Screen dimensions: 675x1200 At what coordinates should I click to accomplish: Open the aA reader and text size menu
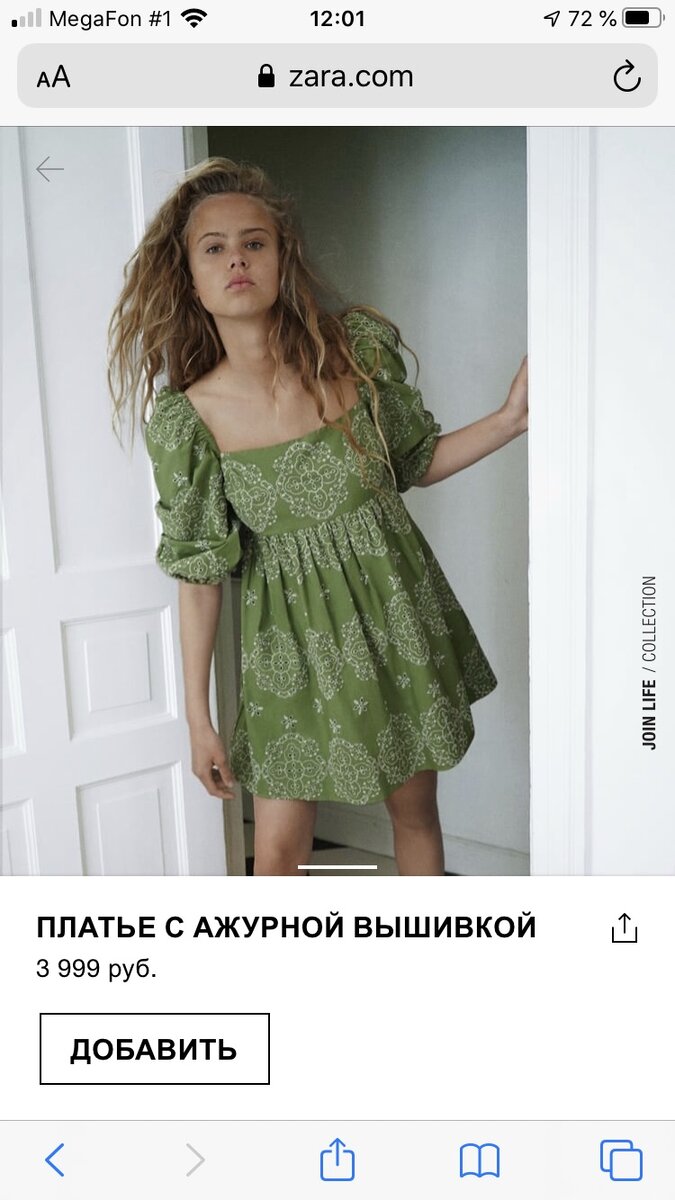(54, 78)
